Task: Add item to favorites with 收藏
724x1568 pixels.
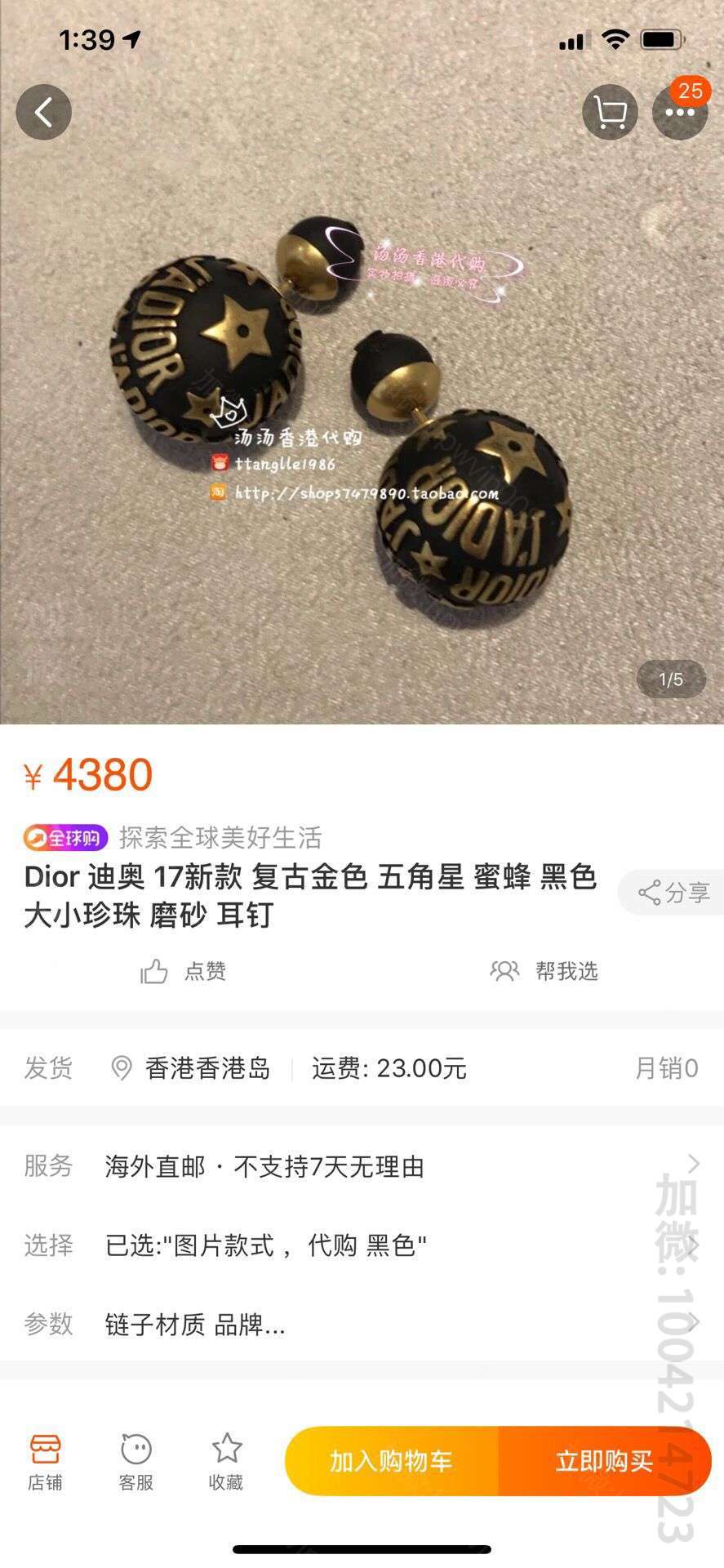Action: tap(226, 1462)
